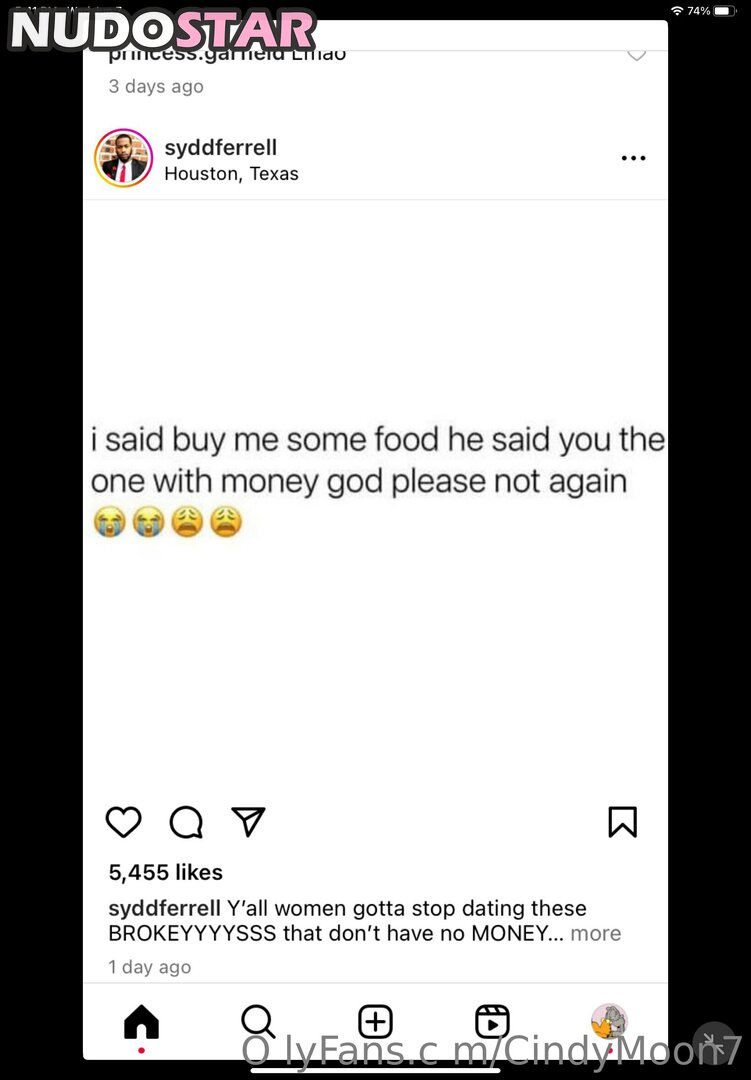The width and height of the screenshot is (751, 1080).
Task: View the 5,455 likes list
Action: point(165,872)
